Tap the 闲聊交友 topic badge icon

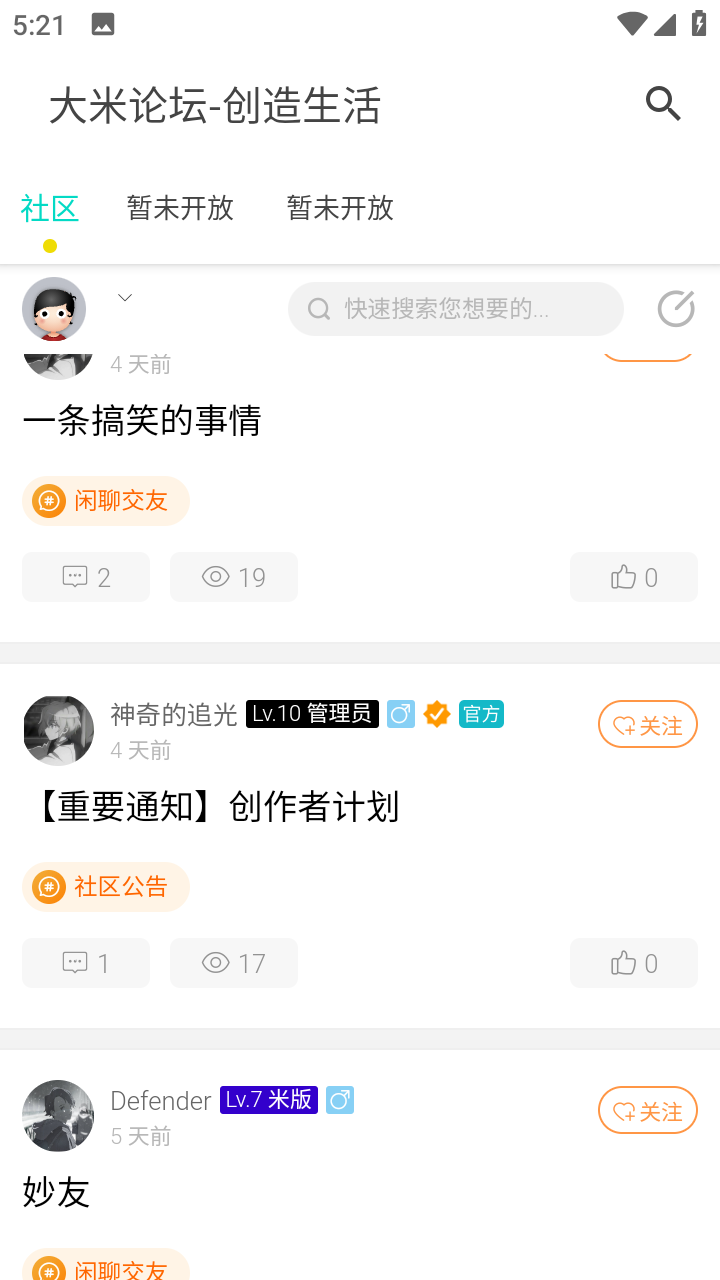[x=48, y=500]
